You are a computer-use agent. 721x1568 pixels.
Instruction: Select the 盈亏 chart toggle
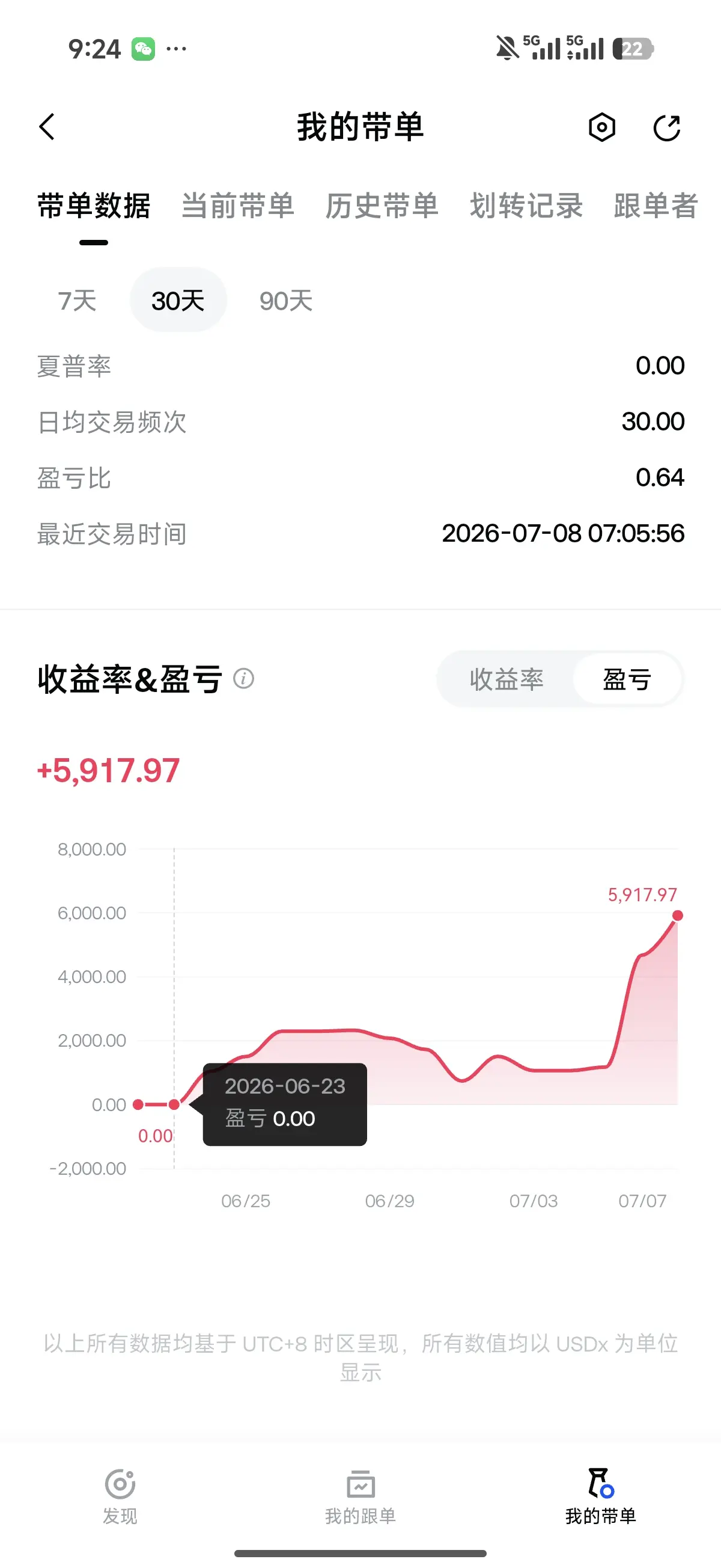(x=627, y=679)
